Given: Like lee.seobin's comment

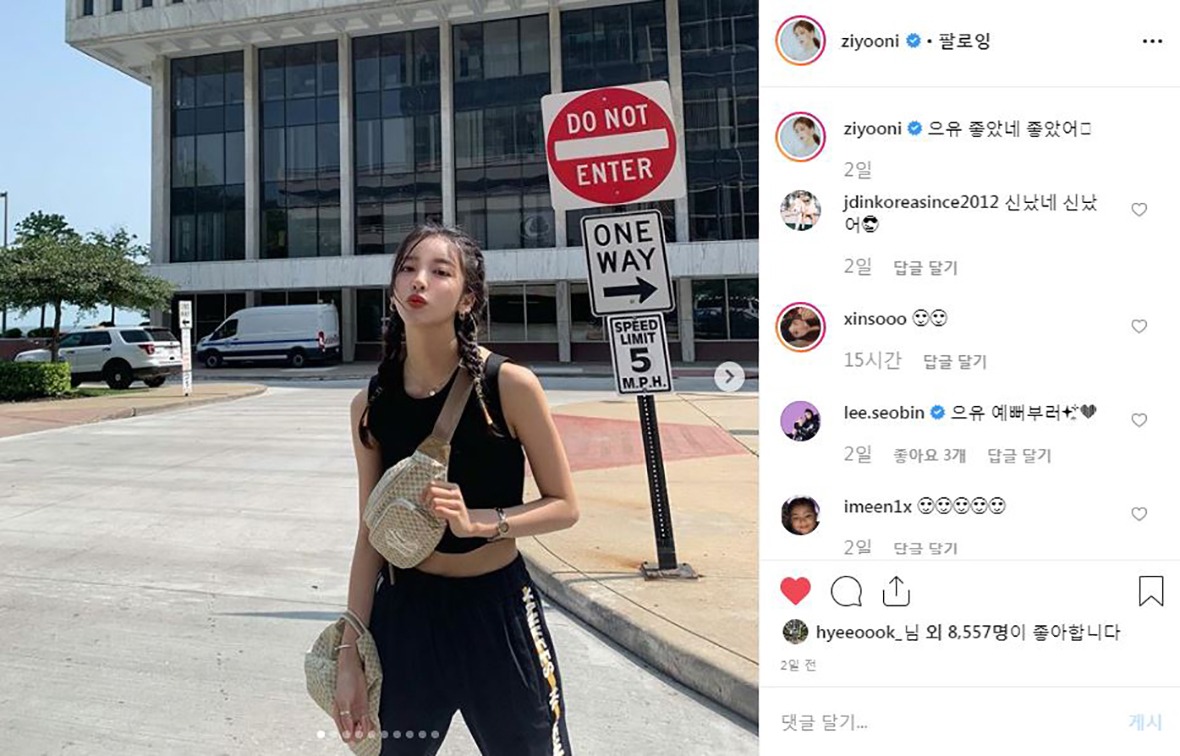Looking at the screenshot, I should pos(1138,421).
